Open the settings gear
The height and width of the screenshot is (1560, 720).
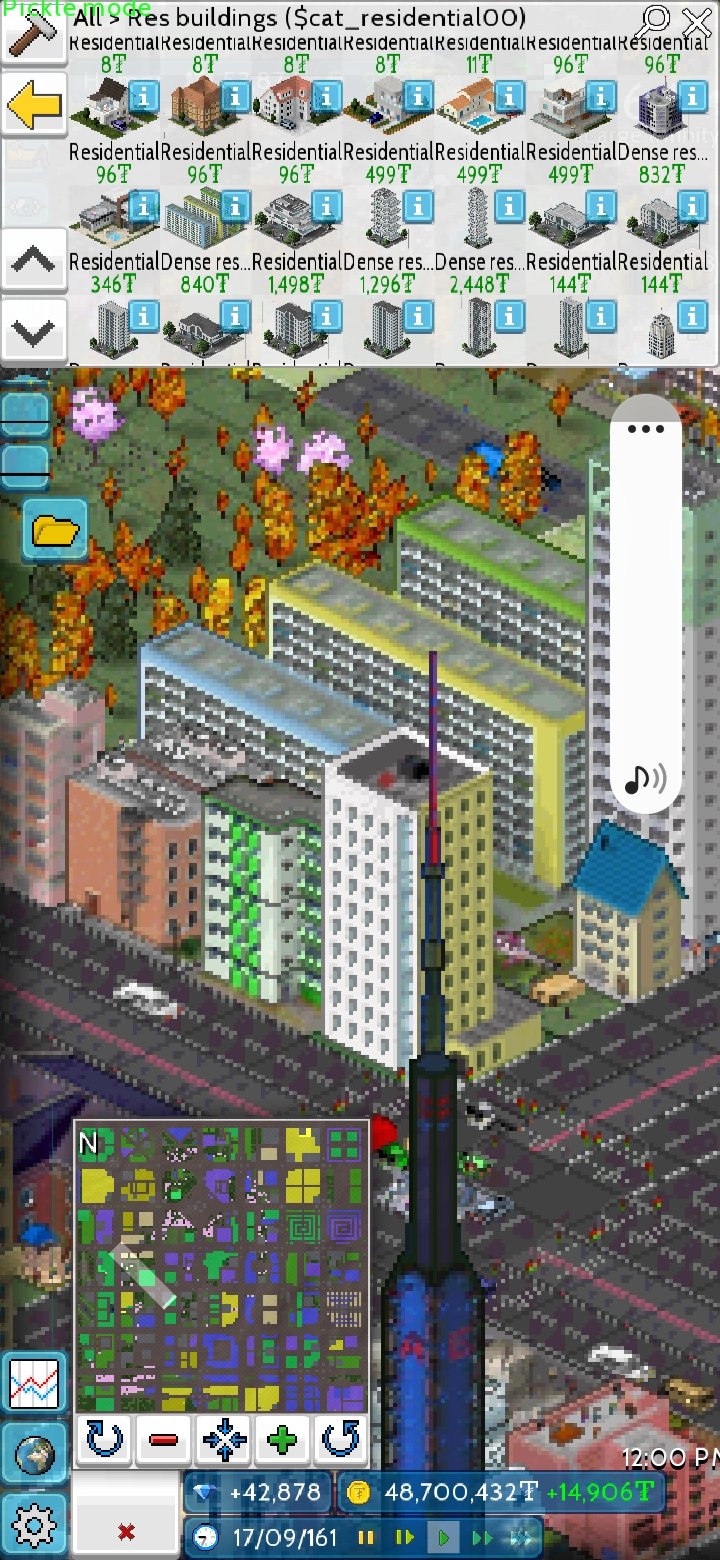point(34,1526)
